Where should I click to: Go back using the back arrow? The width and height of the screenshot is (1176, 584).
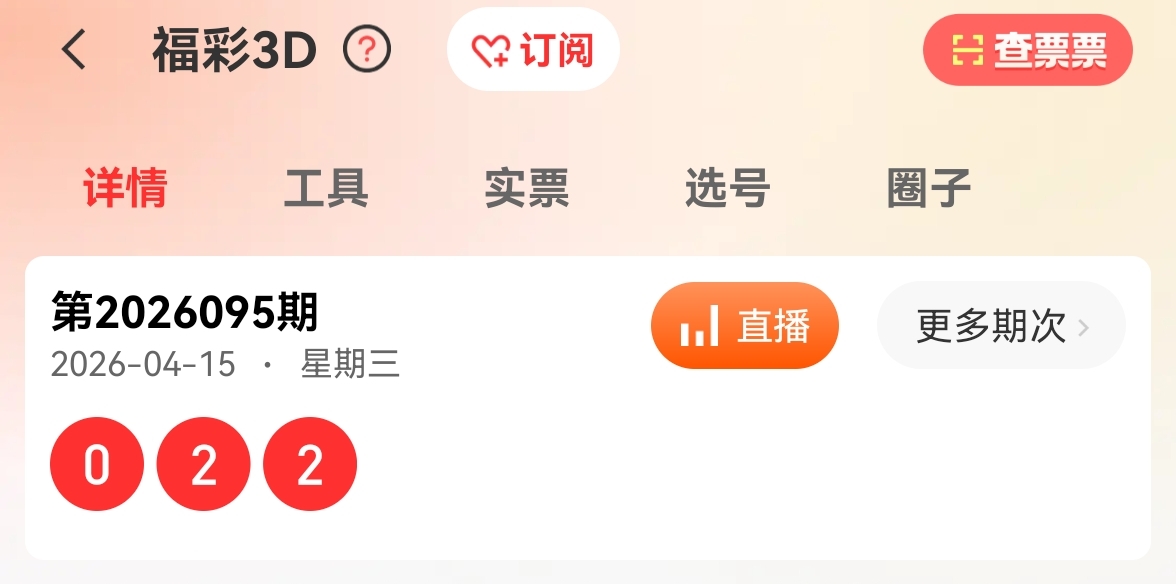coord(74,49)
